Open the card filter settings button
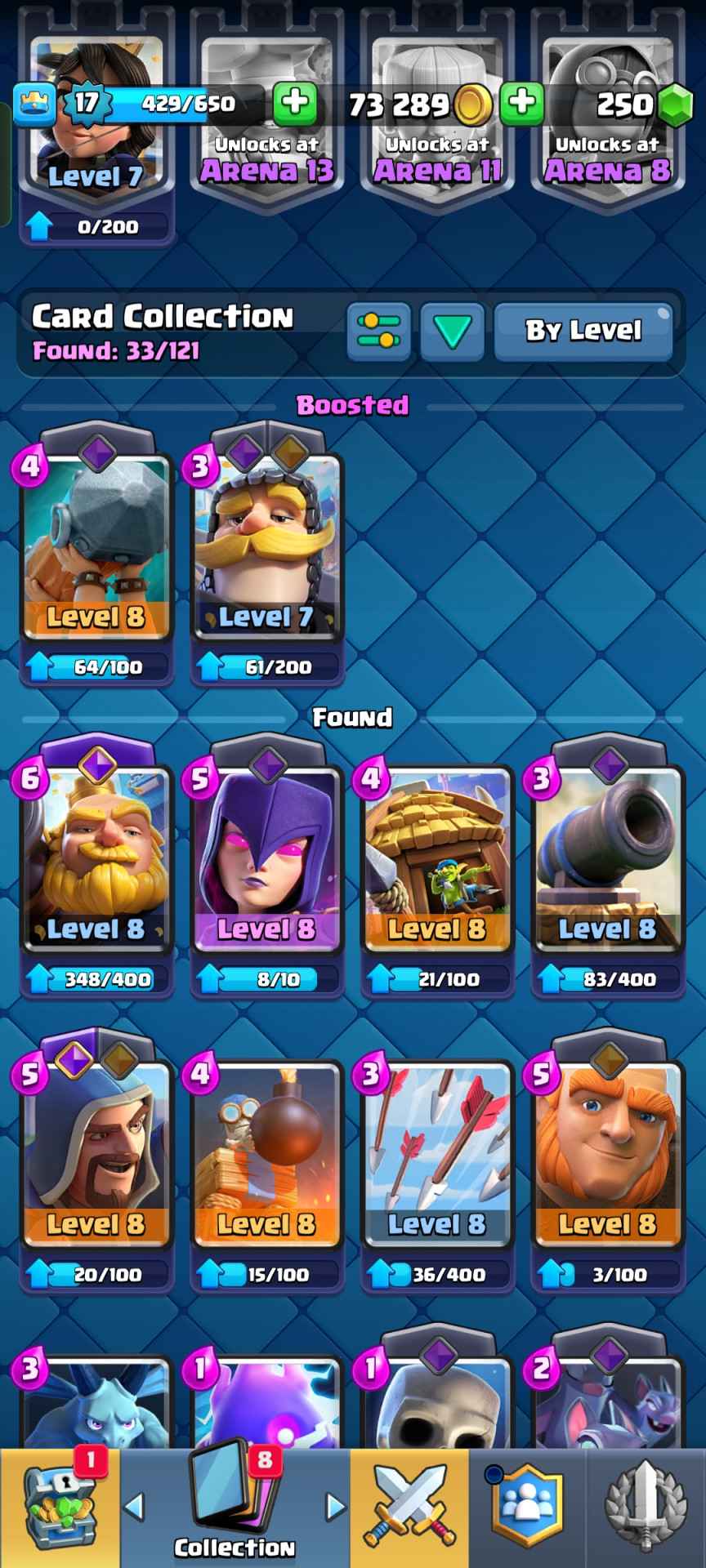Screen dimensions: 706x1568 coord(378,331)
